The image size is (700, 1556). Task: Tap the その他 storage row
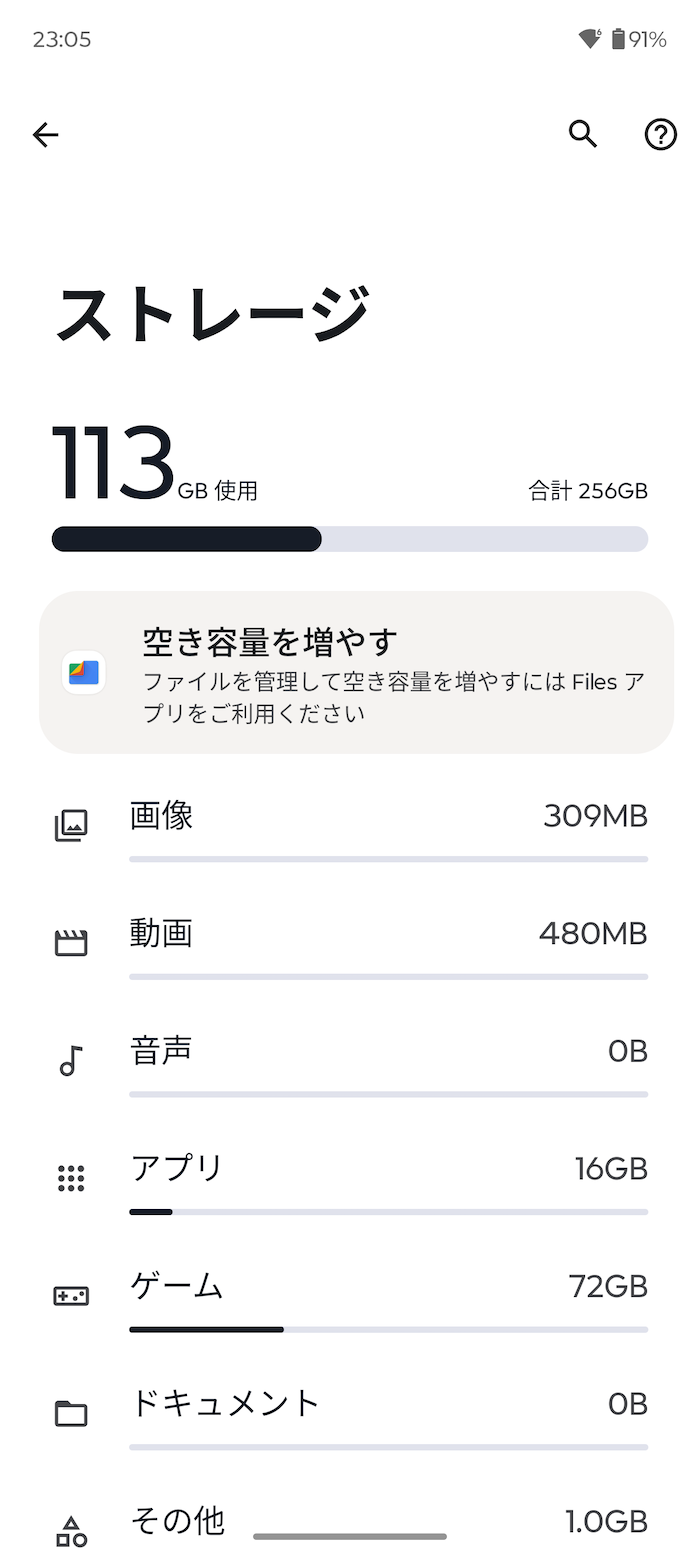(350, 1520)
